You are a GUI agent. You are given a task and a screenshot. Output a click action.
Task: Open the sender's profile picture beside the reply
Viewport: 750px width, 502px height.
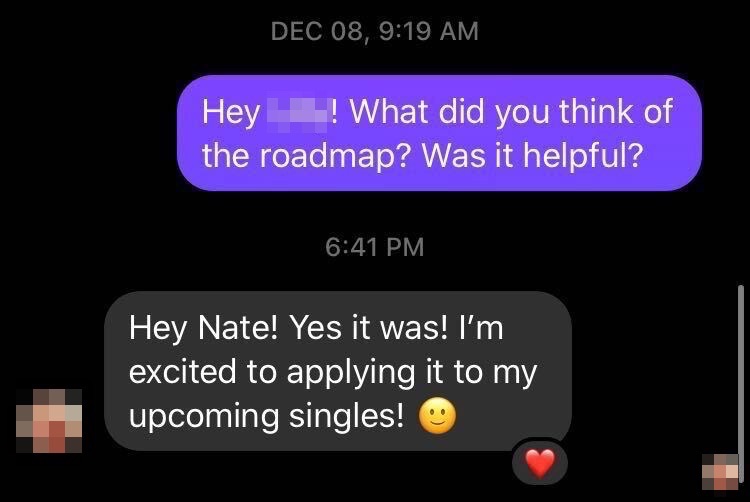pos(51,417)
